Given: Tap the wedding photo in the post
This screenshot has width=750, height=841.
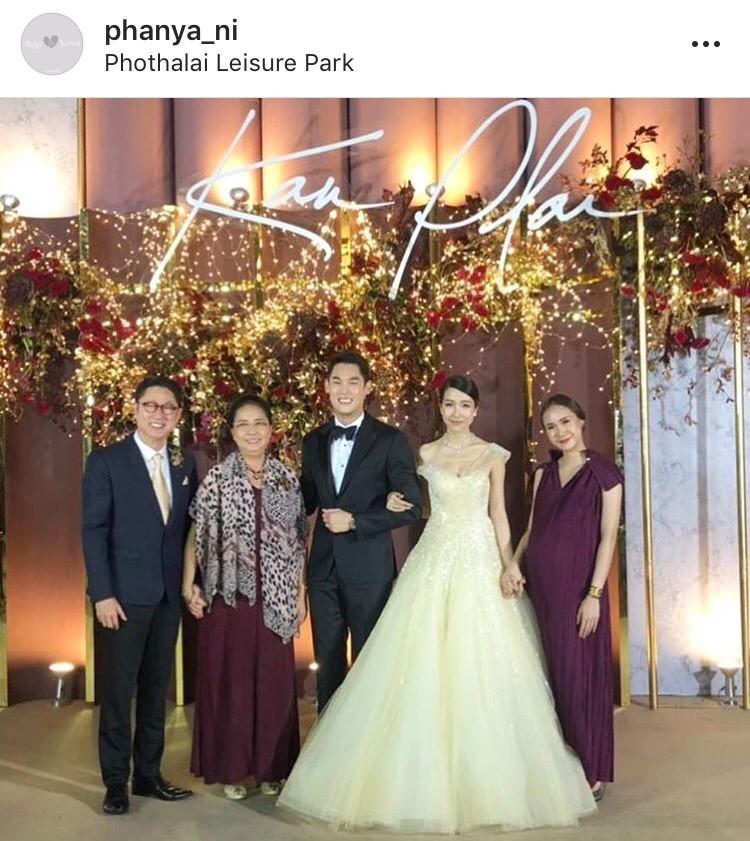Looking at the screenshot, I should [375, 470].
